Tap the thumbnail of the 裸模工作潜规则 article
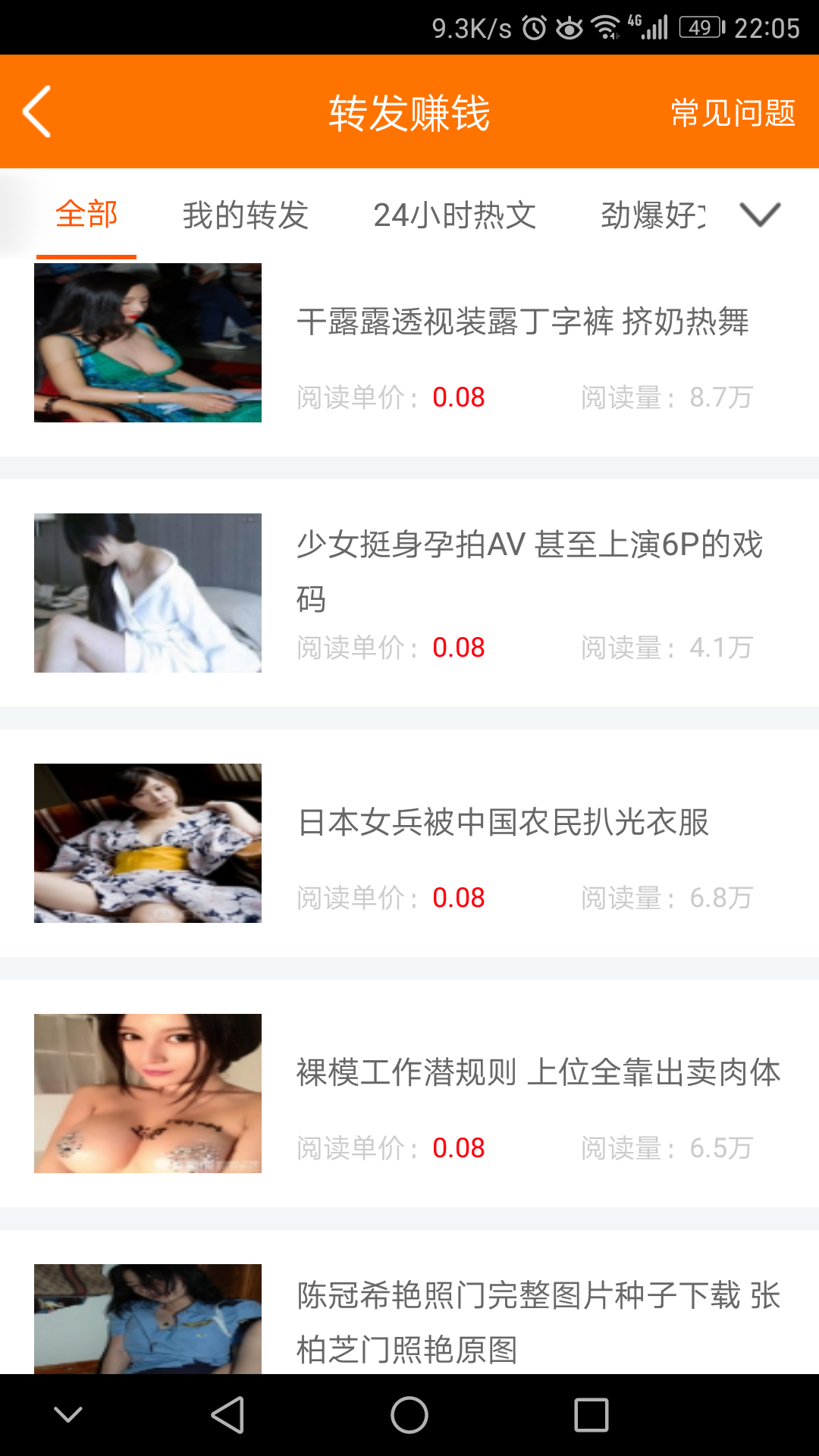Image resolution: width=819 pixels, height=1456 pixels. (x=149, y=1093)
